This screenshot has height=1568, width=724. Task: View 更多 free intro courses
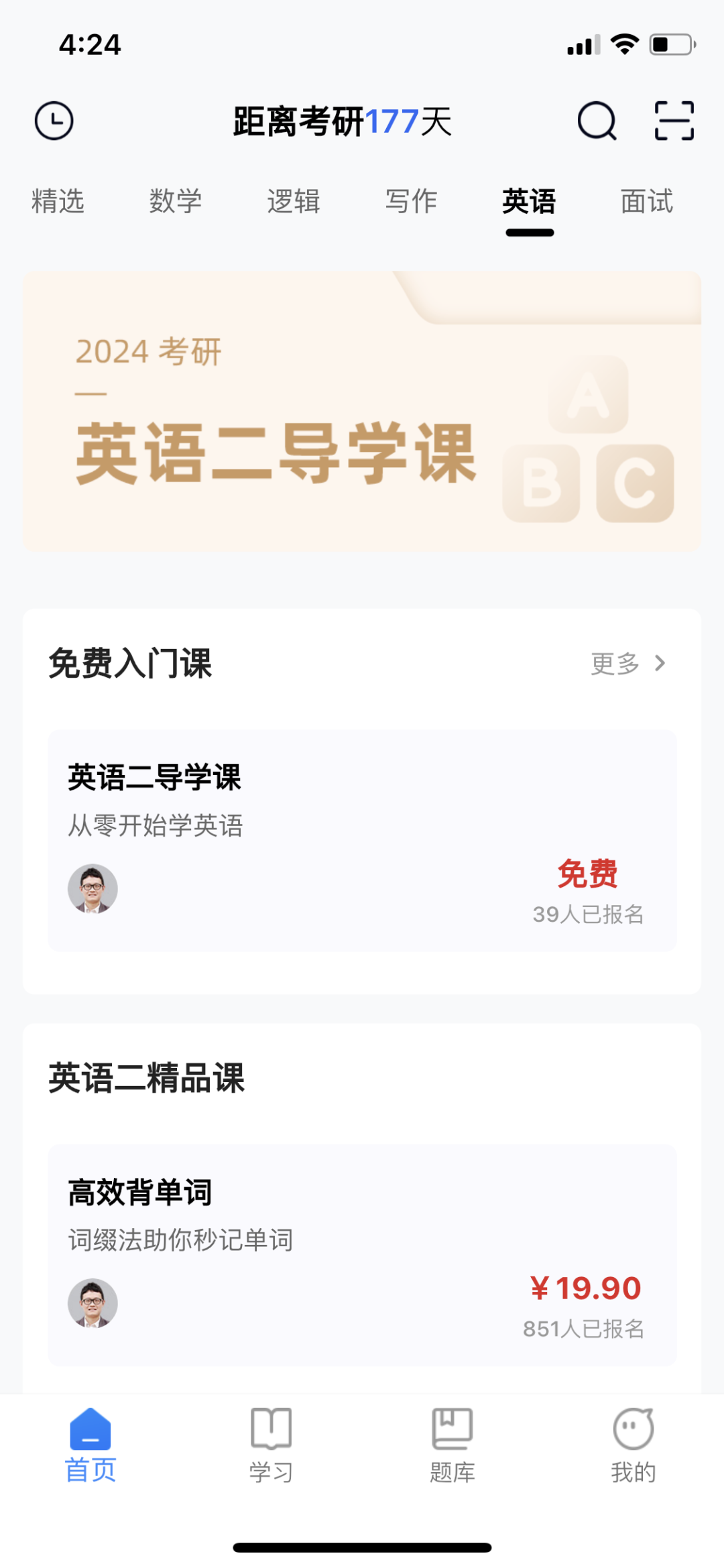coord(627,664)
